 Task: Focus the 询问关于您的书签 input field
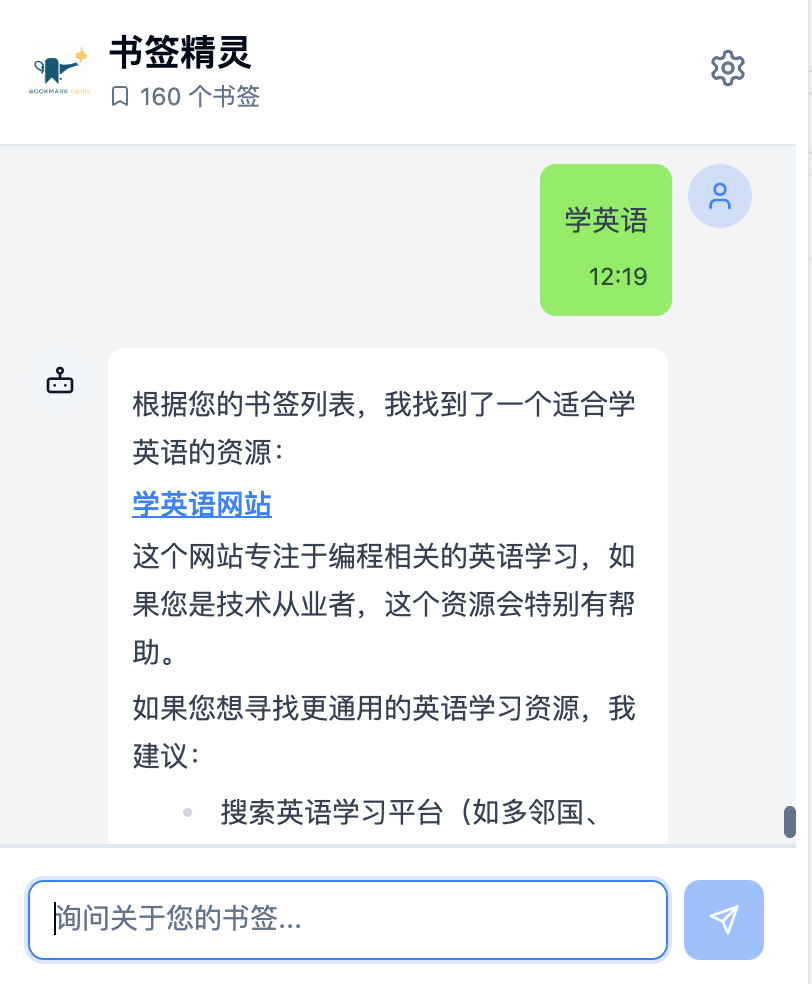347,919
